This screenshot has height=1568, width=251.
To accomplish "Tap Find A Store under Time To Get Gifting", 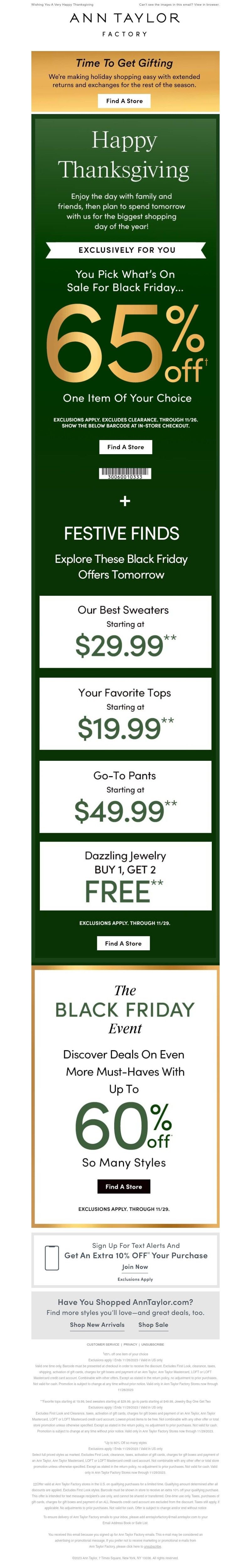I will [124, 101].
